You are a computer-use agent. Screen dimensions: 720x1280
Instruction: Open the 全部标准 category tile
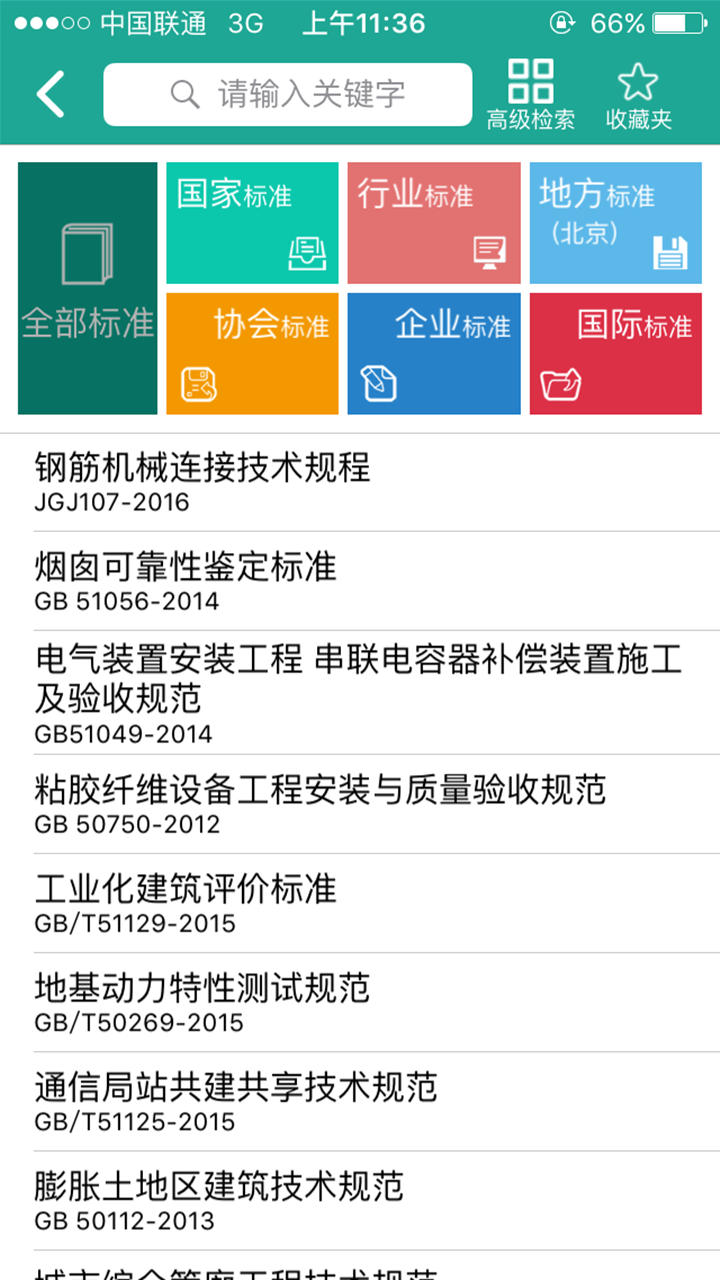click(x=86, y=288)
